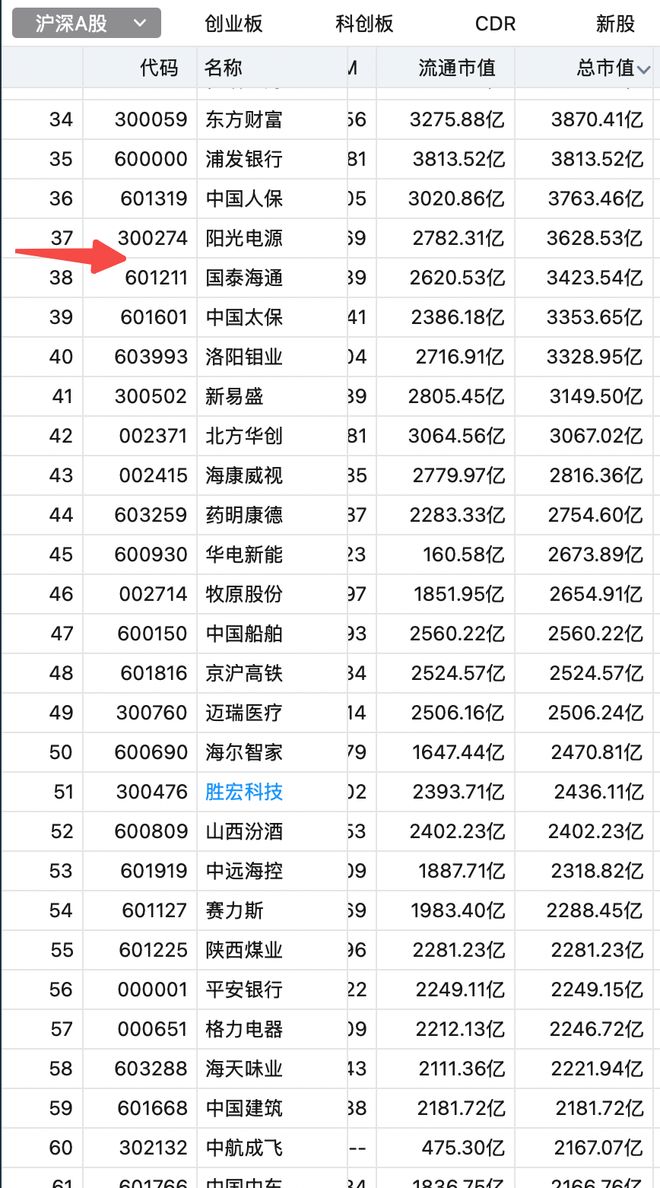Open the 牧原股份 stock row
Image resolution: width=660 pixels, height=1188 pixels.
click(243, 594)
